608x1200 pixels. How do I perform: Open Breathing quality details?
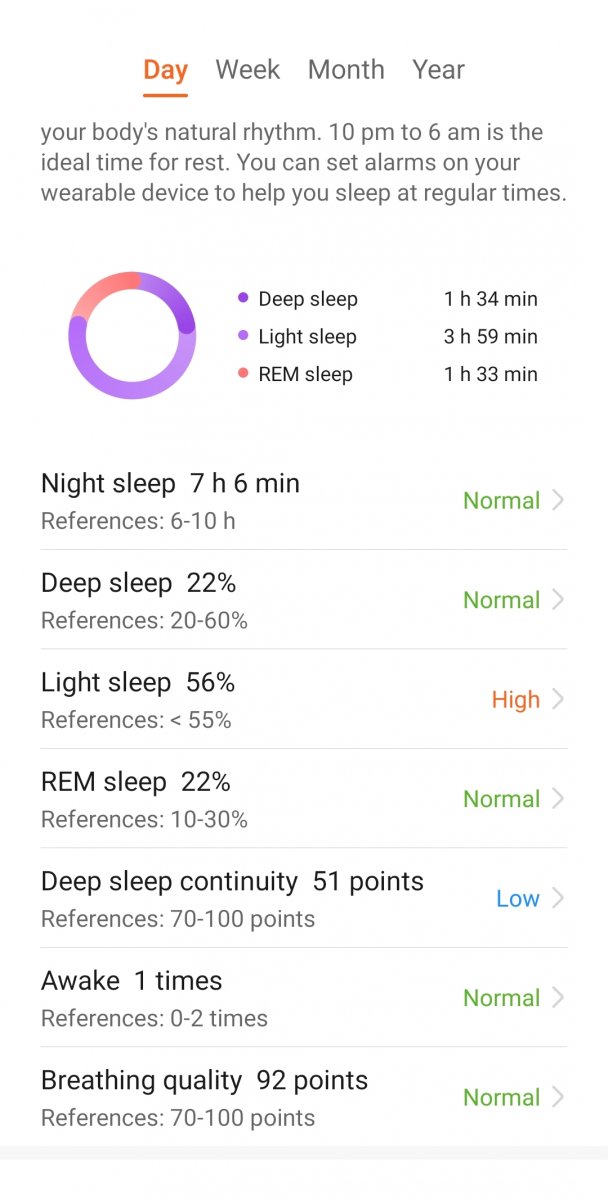click(x=304, y=1097)
